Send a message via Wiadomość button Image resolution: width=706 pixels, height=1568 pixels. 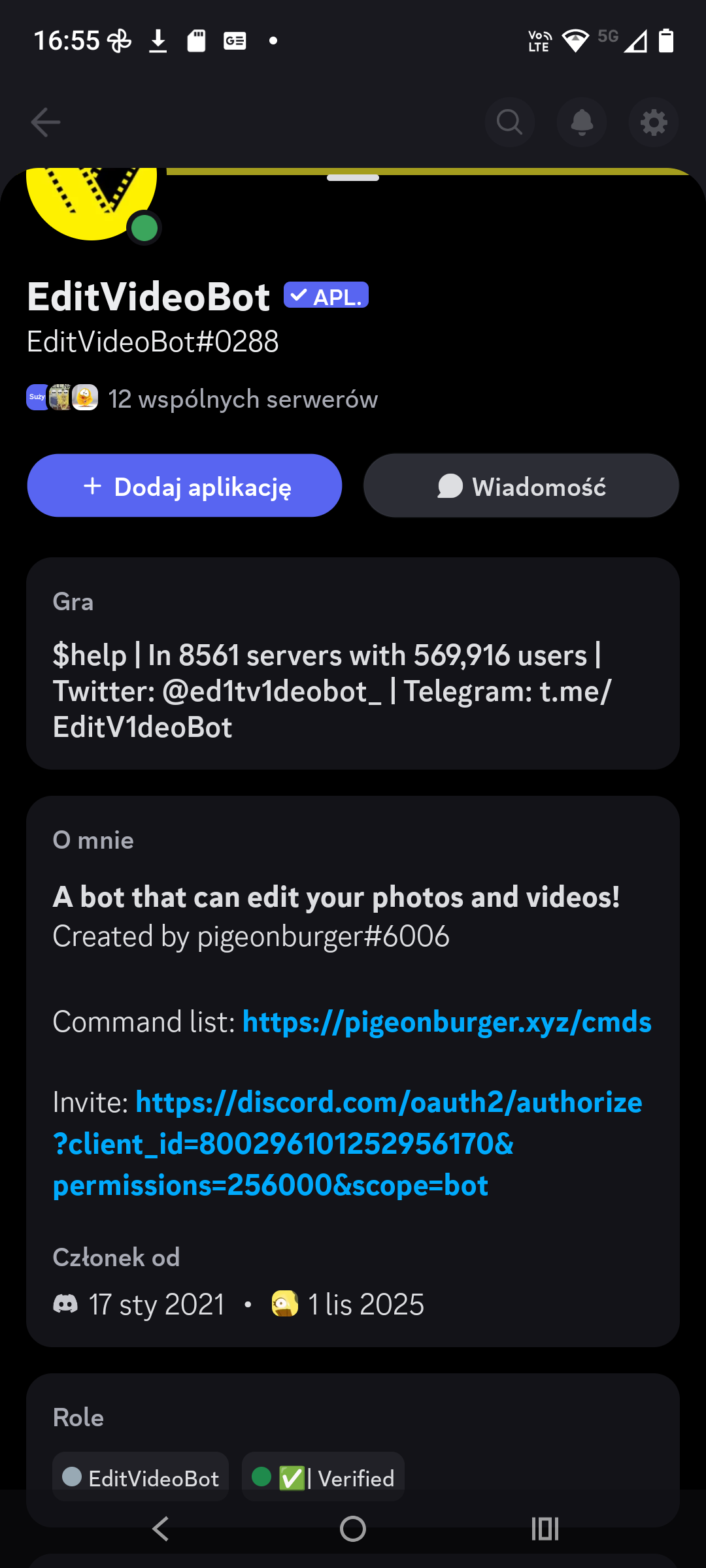521,486
